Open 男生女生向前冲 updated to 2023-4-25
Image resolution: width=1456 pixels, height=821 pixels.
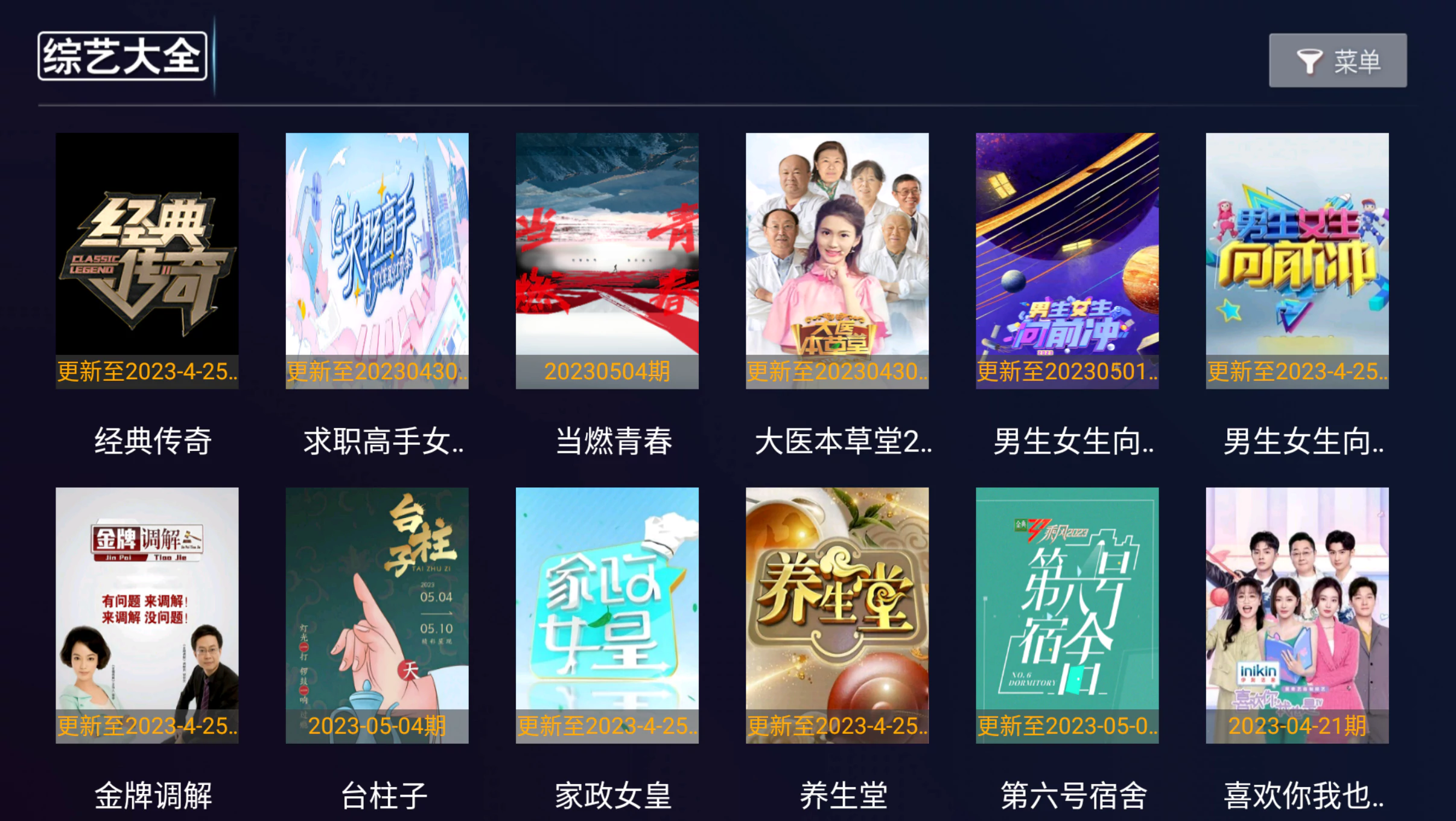click(x=1297, y=260)
